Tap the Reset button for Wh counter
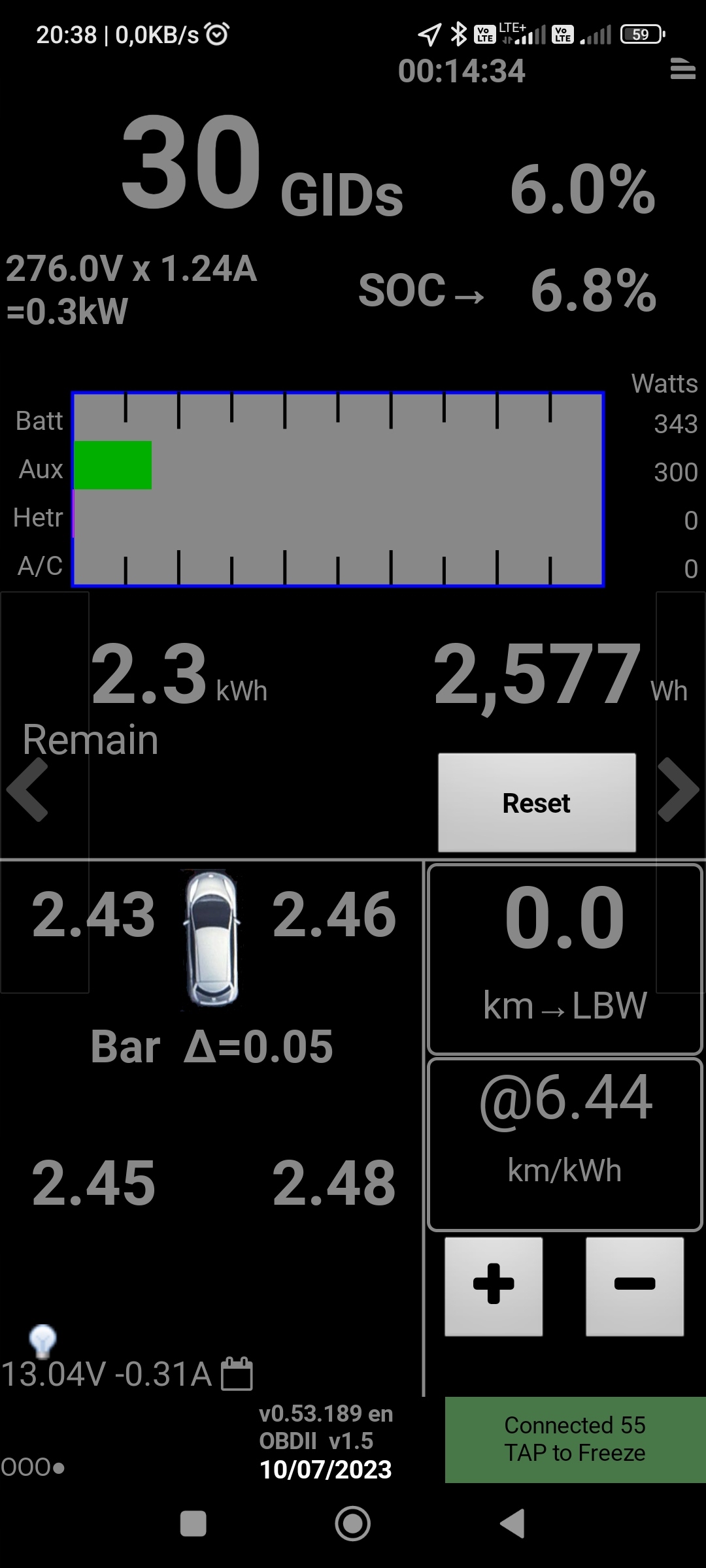Screen dimensions: 706x1568 (x=537, y=802)
